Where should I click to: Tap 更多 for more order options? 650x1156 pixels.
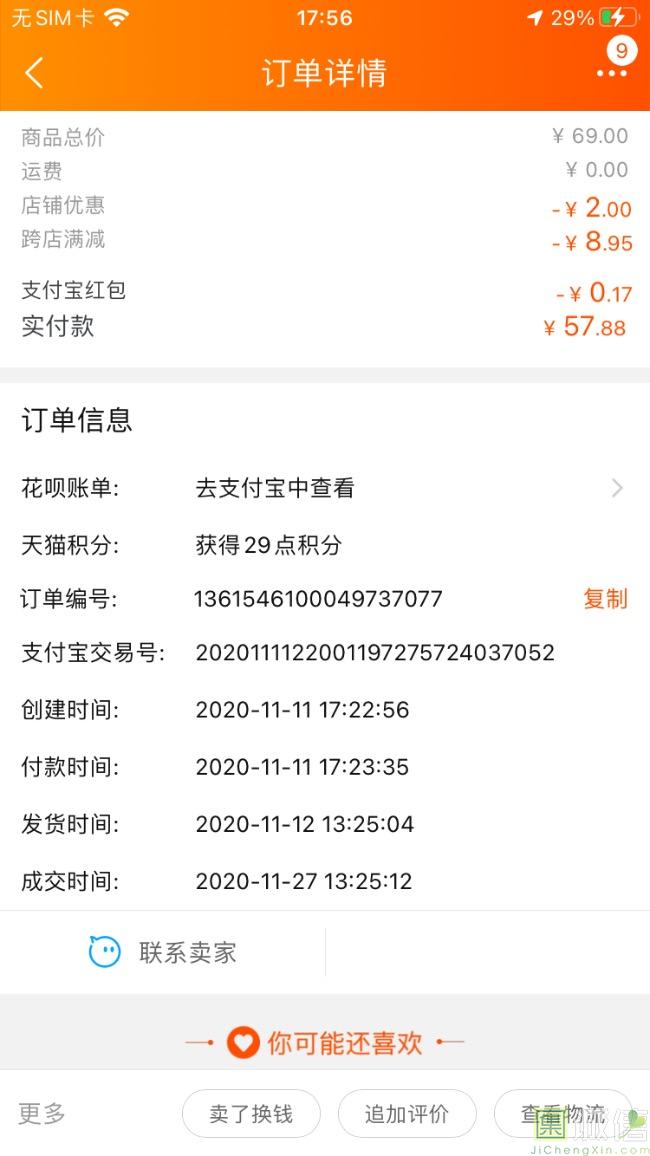pyautogui.click(x=41, y=1113)
